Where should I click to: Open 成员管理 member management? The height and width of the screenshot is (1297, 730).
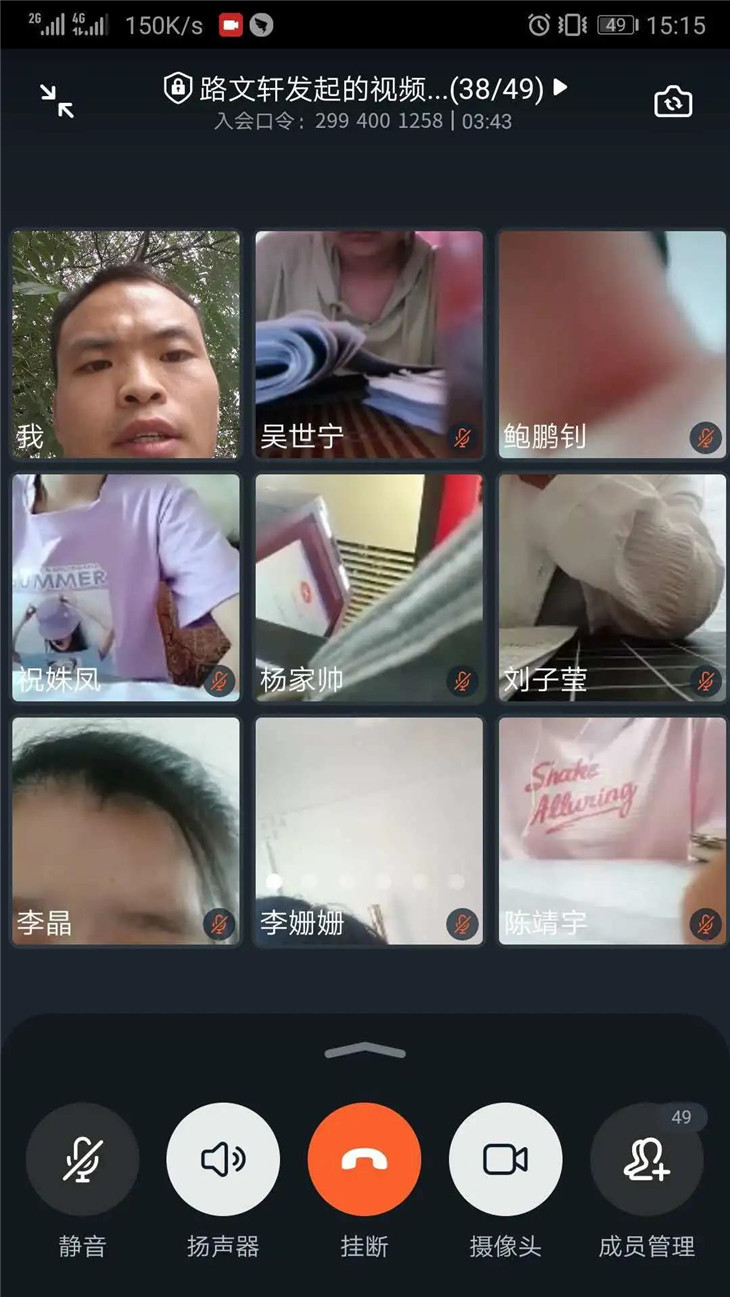(x=647, y=1159)
